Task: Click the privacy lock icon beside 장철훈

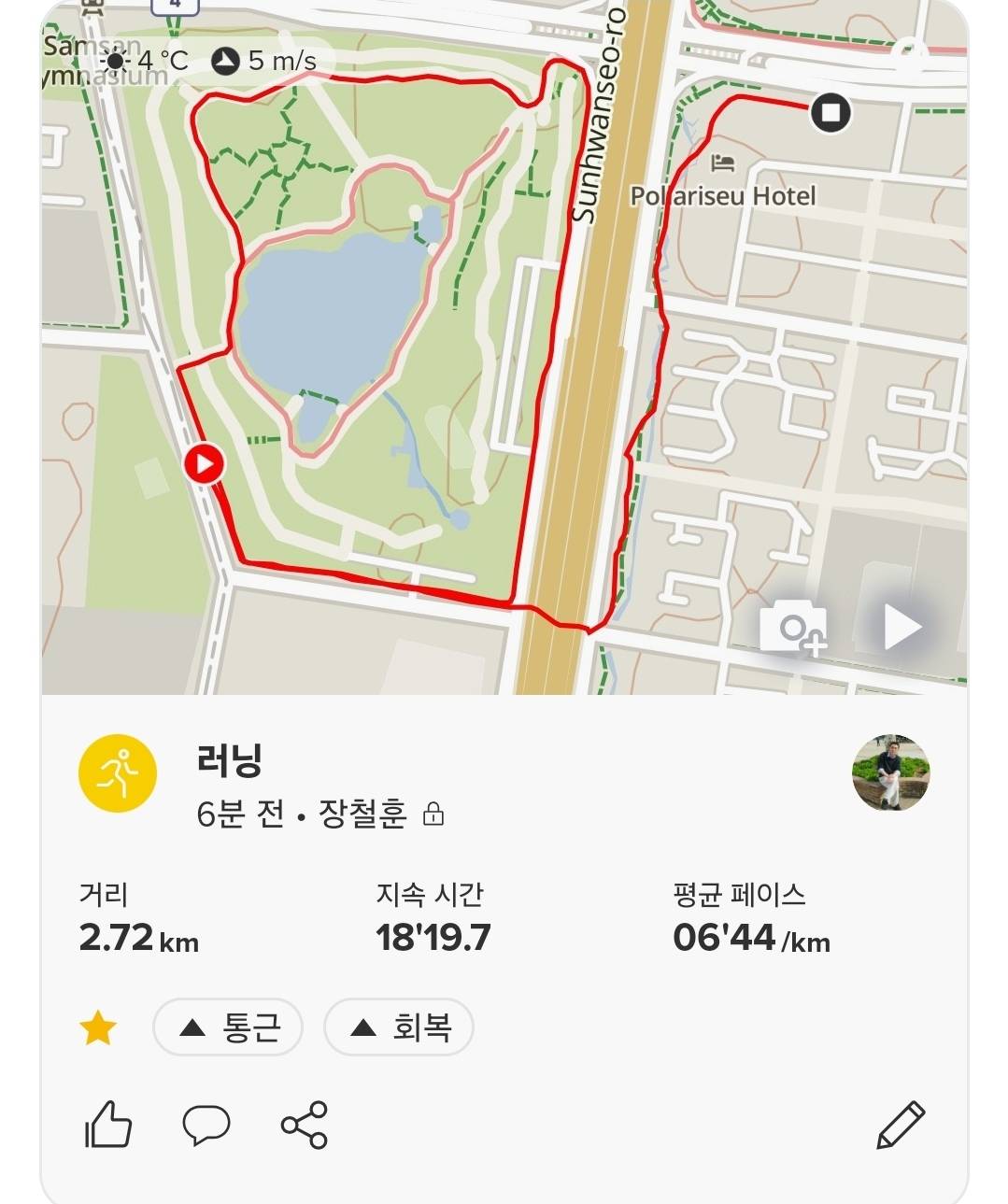Action: pyautogui.click(x=435, y=814)
